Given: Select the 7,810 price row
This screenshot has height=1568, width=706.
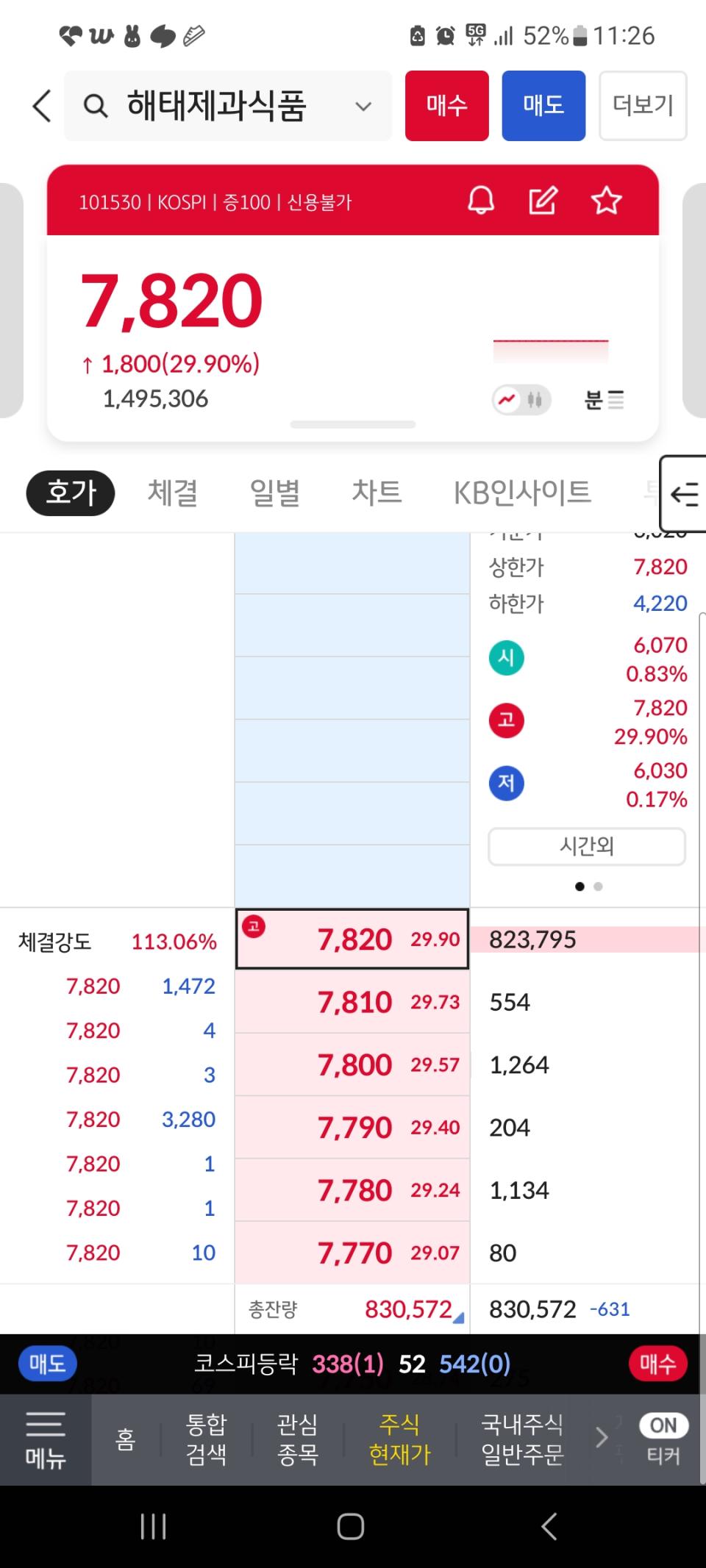Looking at the screenshot, I should pyautogui.click(x=352, y=1002).
